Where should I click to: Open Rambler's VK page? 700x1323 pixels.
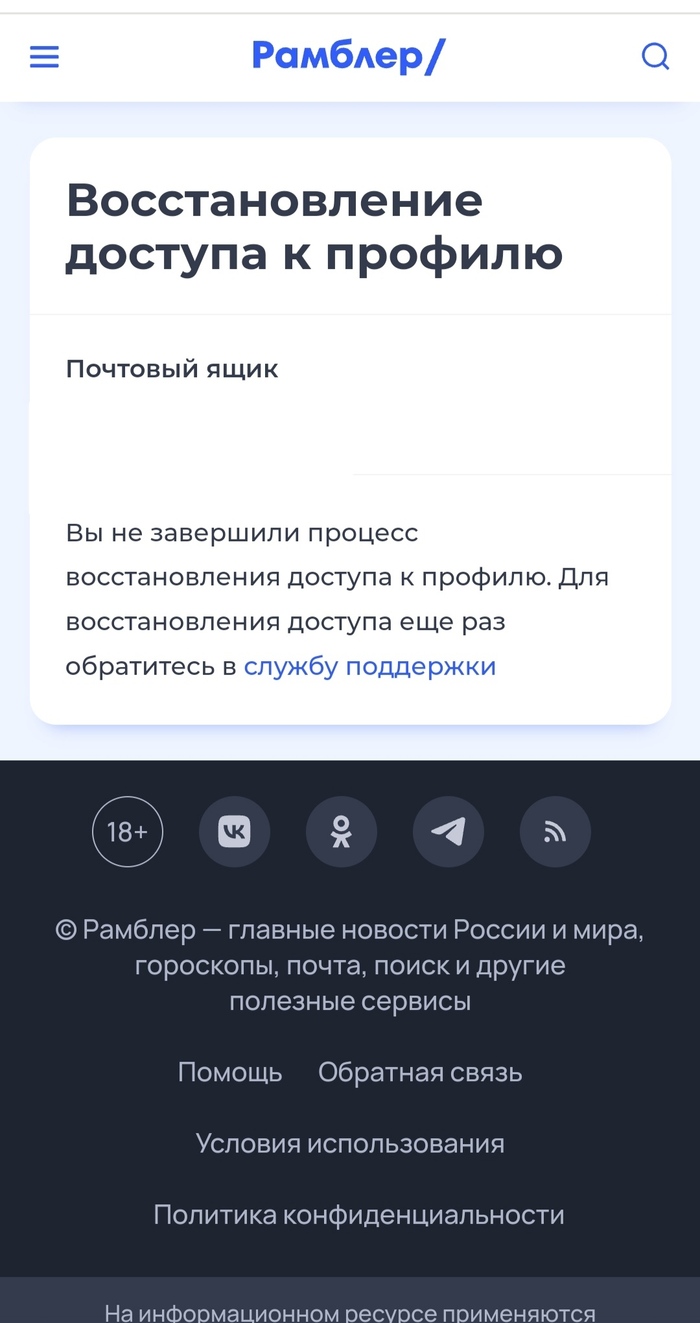[234, 831]
